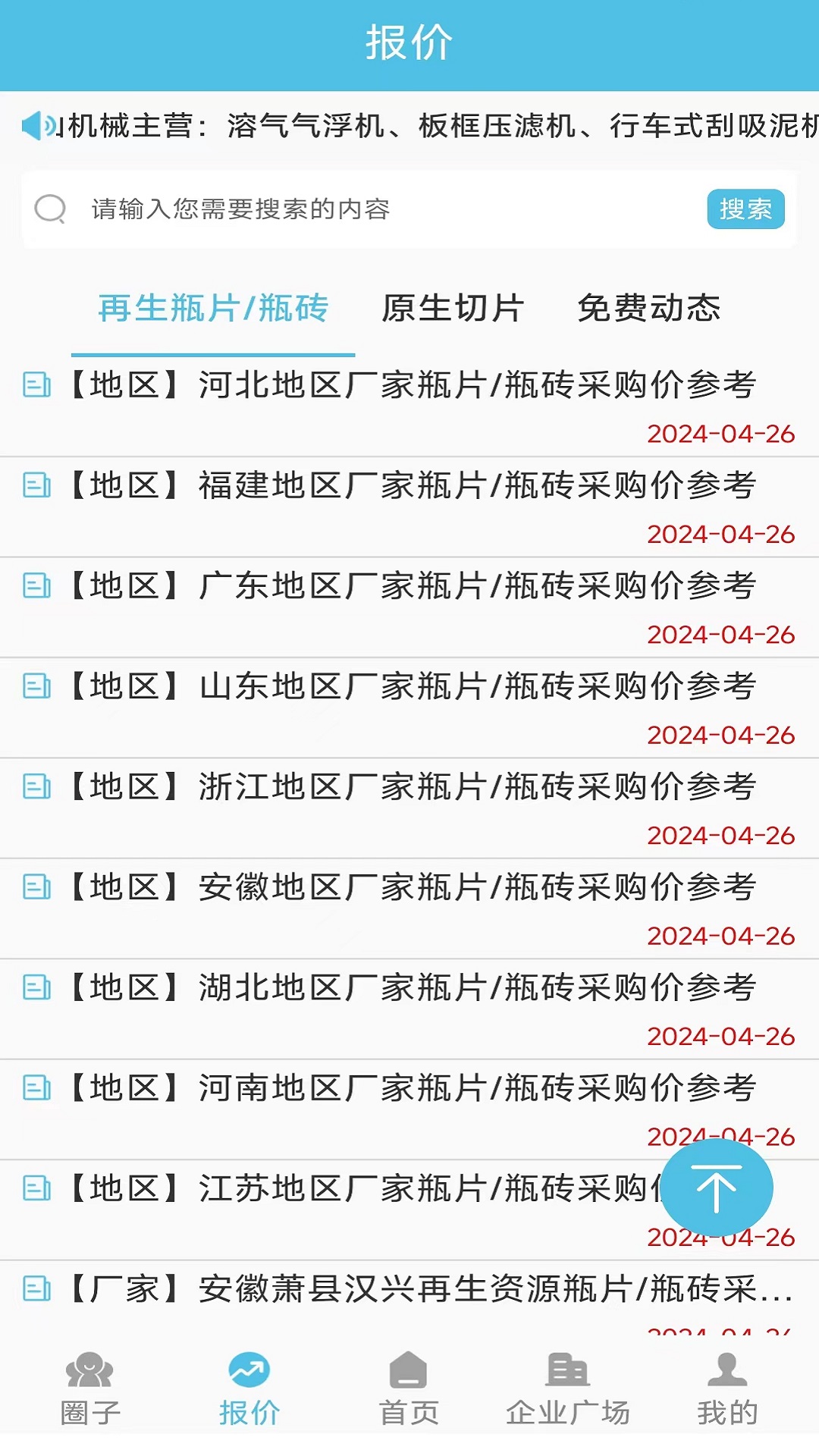Open the document icon beside 山东地区 entry

coord(36,687)
